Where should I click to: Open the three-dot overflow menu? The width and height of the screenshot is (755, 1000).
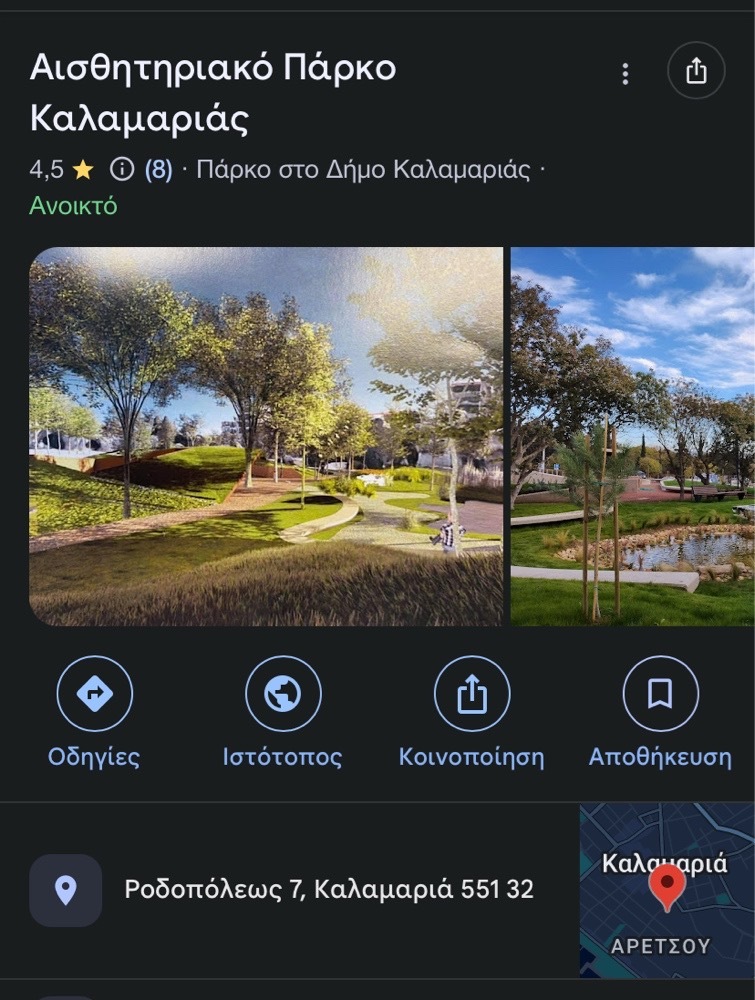[x=625, y=73]
